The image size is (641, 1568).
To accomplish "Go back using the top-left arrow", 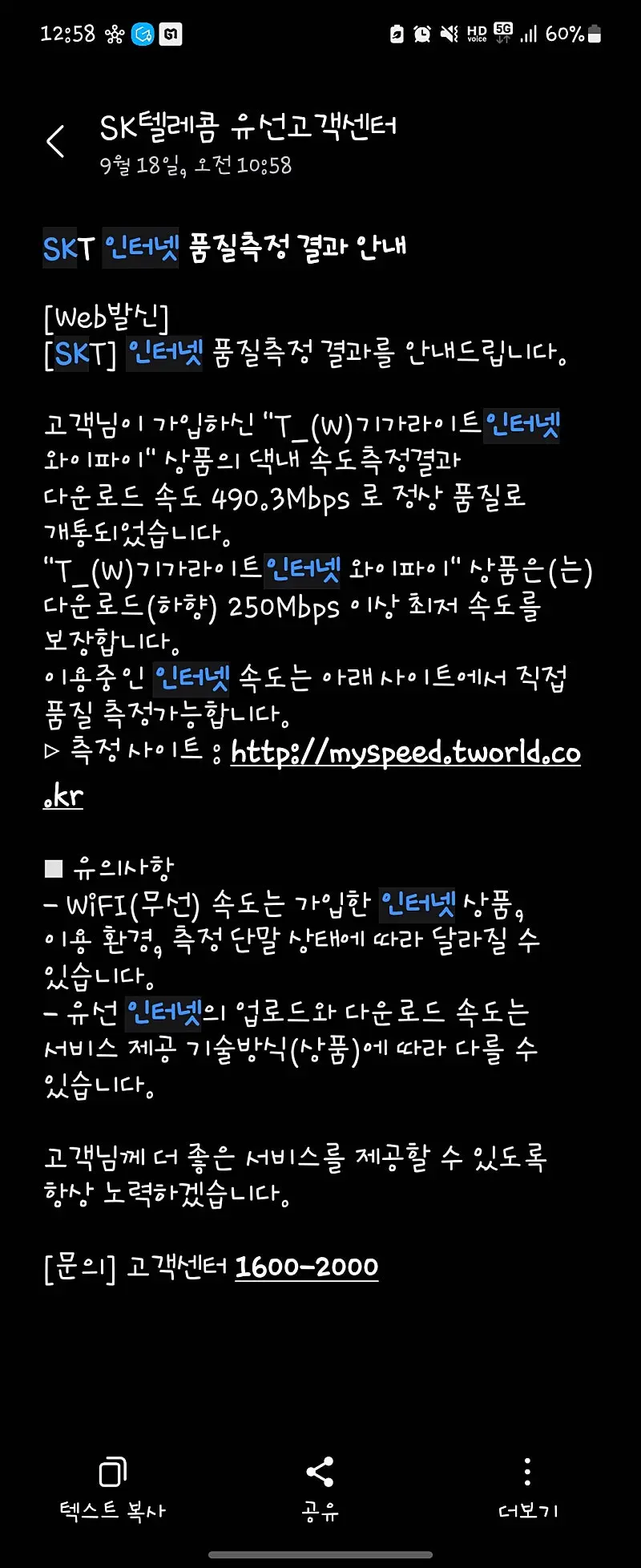I will click(x=55, y=142).
